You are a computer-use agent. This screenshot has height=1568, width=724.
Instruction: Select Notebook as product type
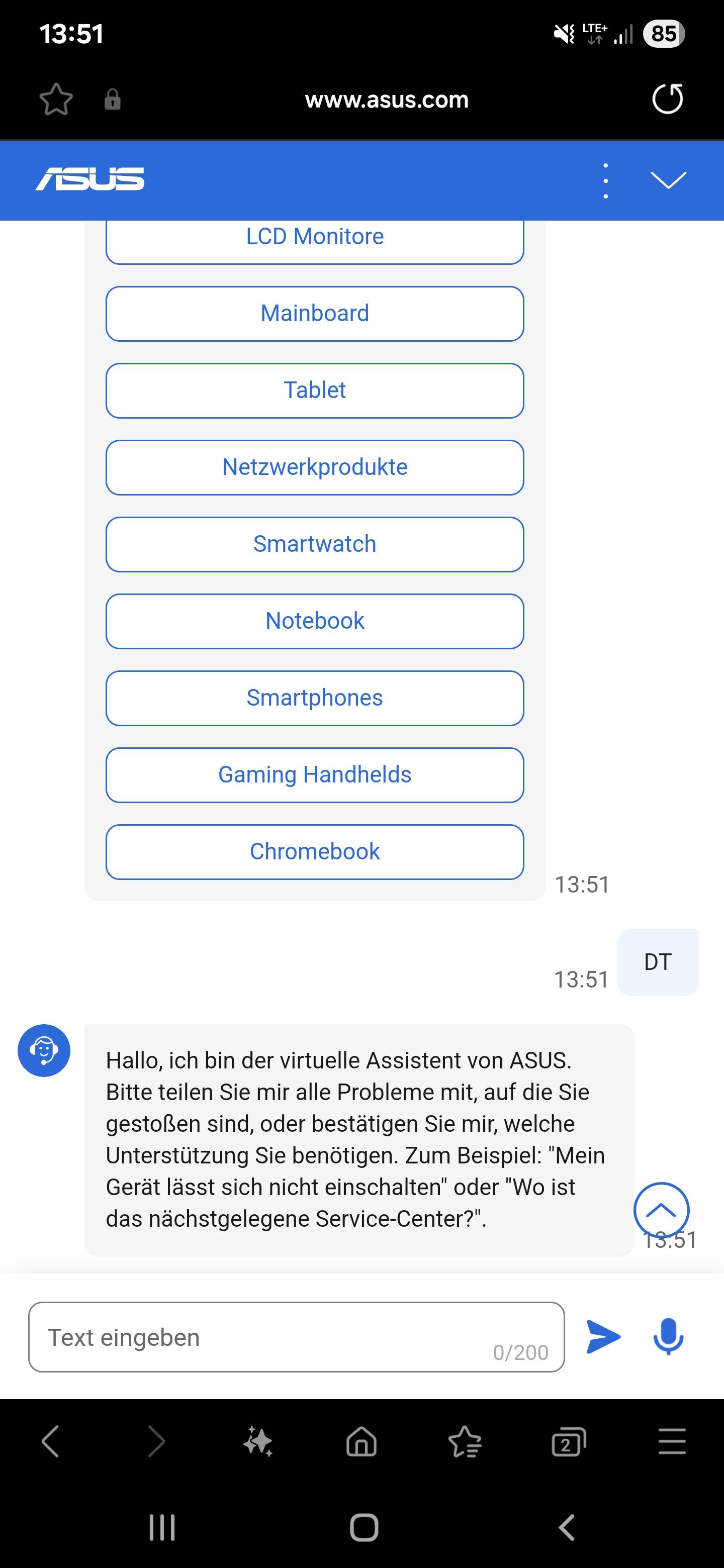coord(315,621)
